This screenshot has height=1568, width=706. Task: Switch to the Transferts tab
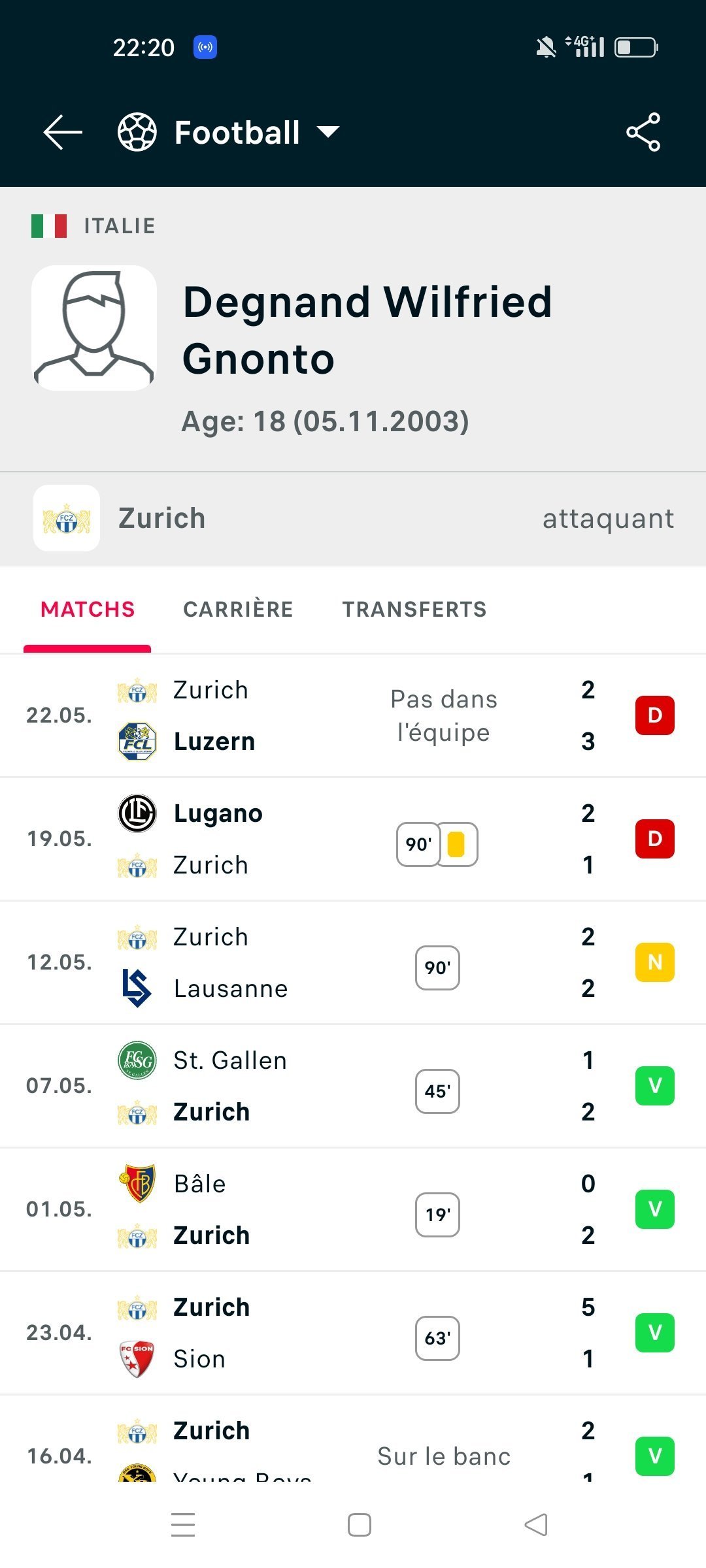(414, 609)
